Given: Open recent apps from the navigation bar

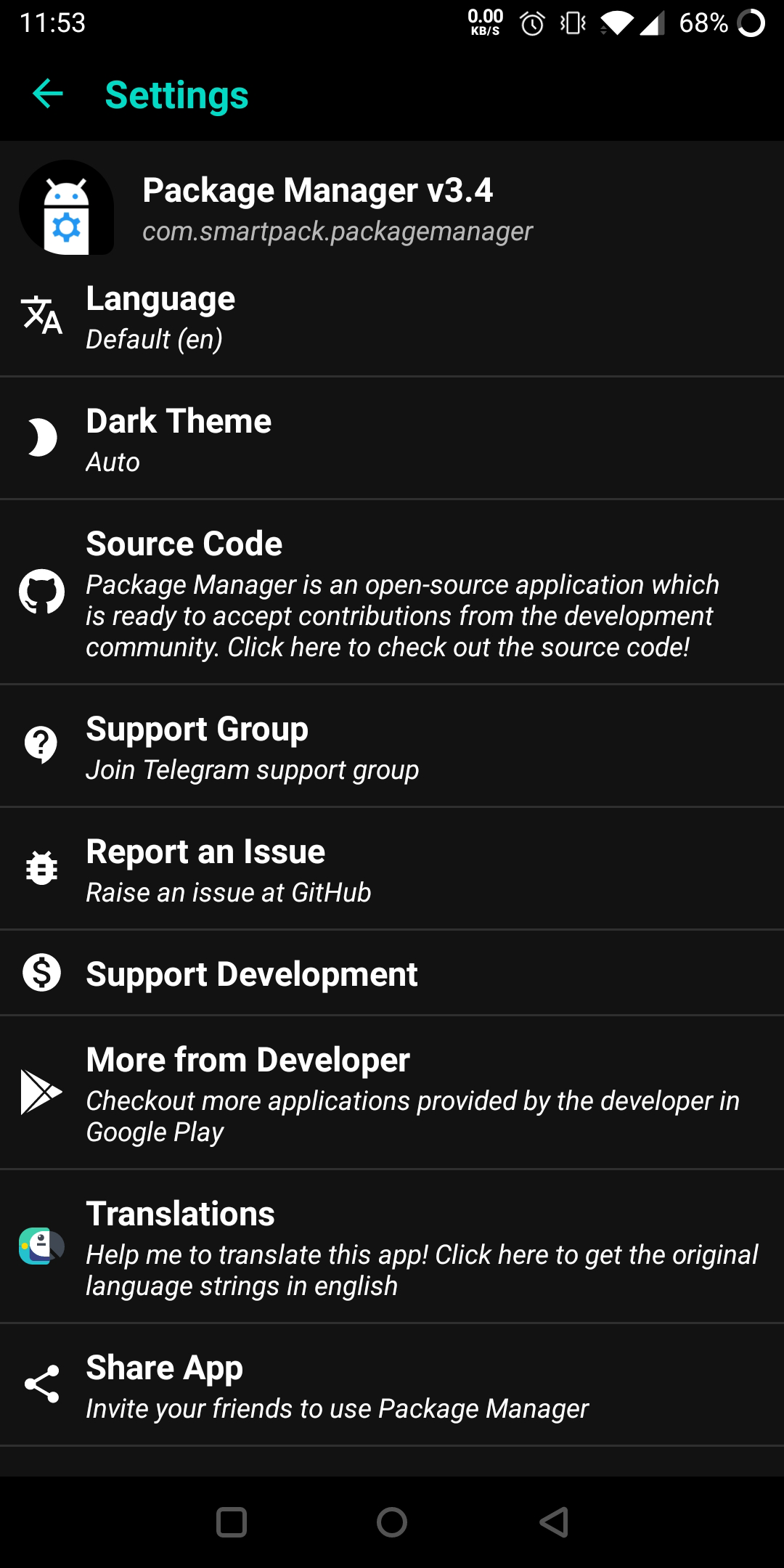Looking at the screenshot, I should pos(232,1522).
